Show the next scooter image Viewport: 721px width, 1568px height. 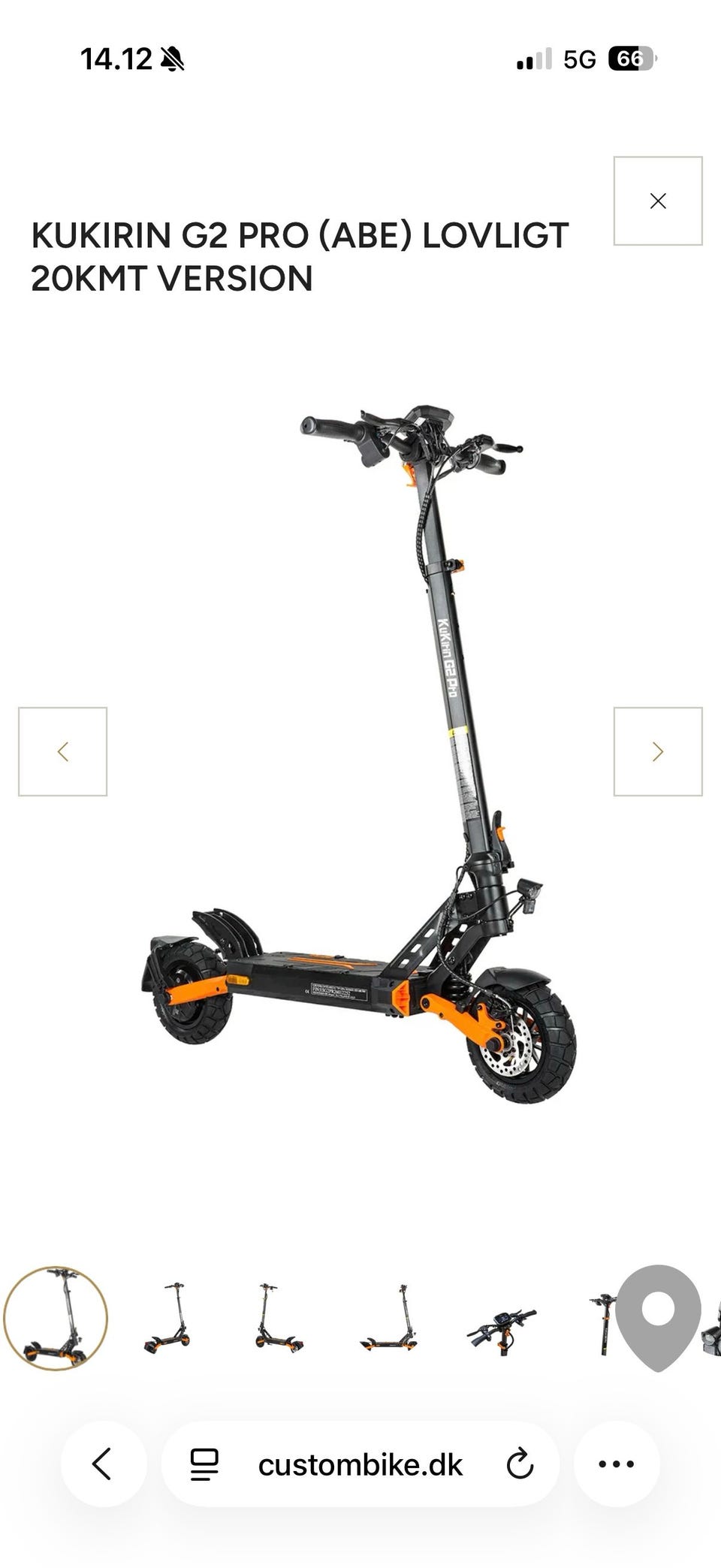pos(658,751)
